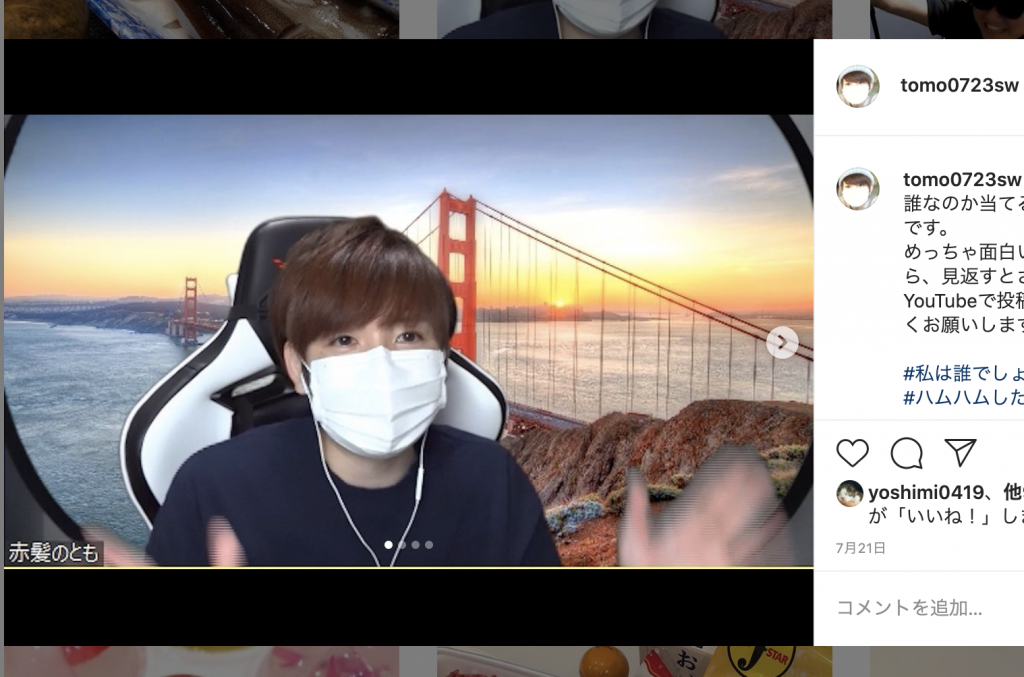
Task: Go to the next photo with the arrow
Action: coord(782,342)
